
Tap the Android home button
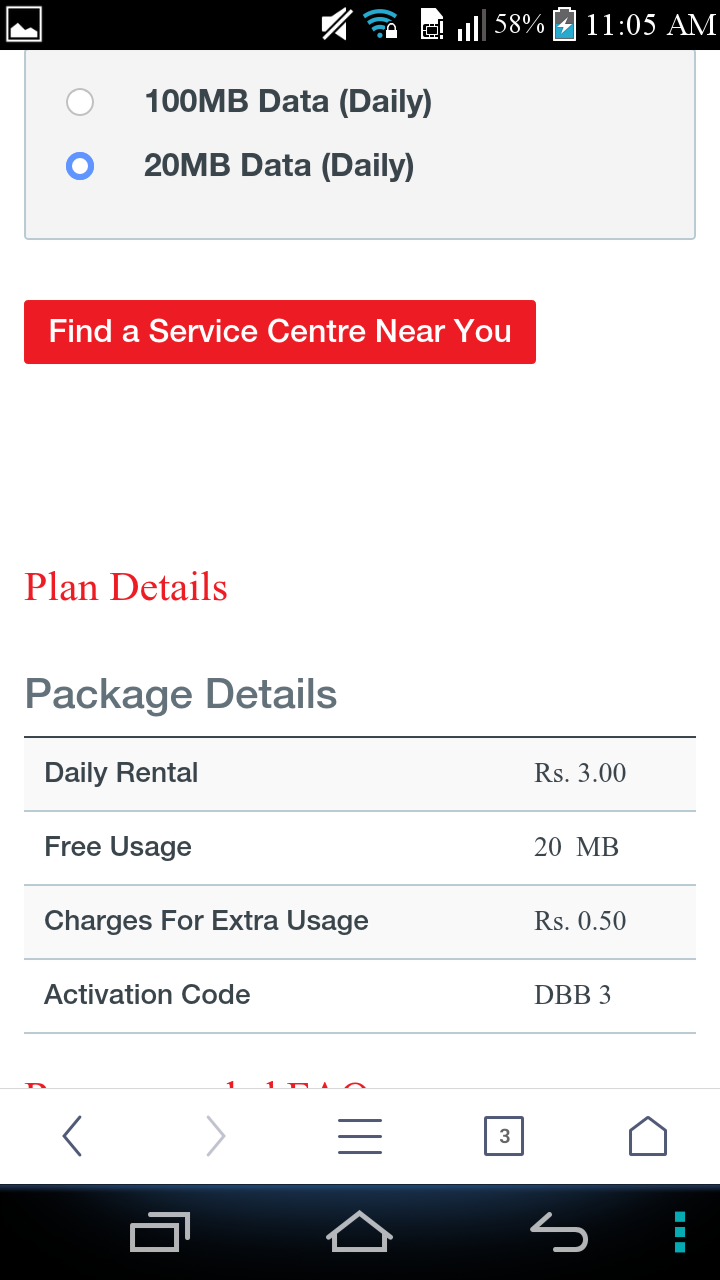(x=359, y=1232)
